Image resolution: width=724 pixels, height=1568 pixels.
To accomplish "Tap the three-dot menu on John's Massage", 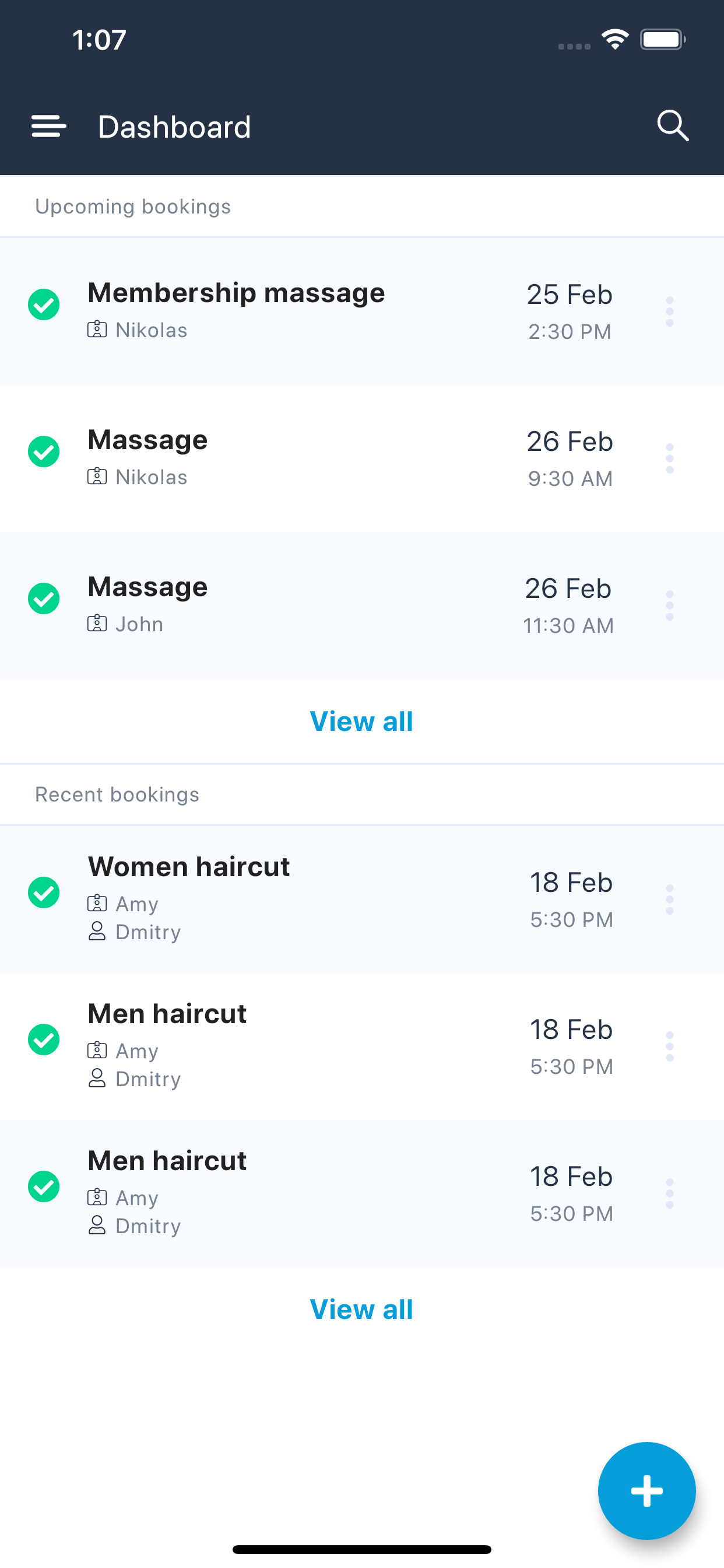I will pyautogui.click(x=669, y=605).
